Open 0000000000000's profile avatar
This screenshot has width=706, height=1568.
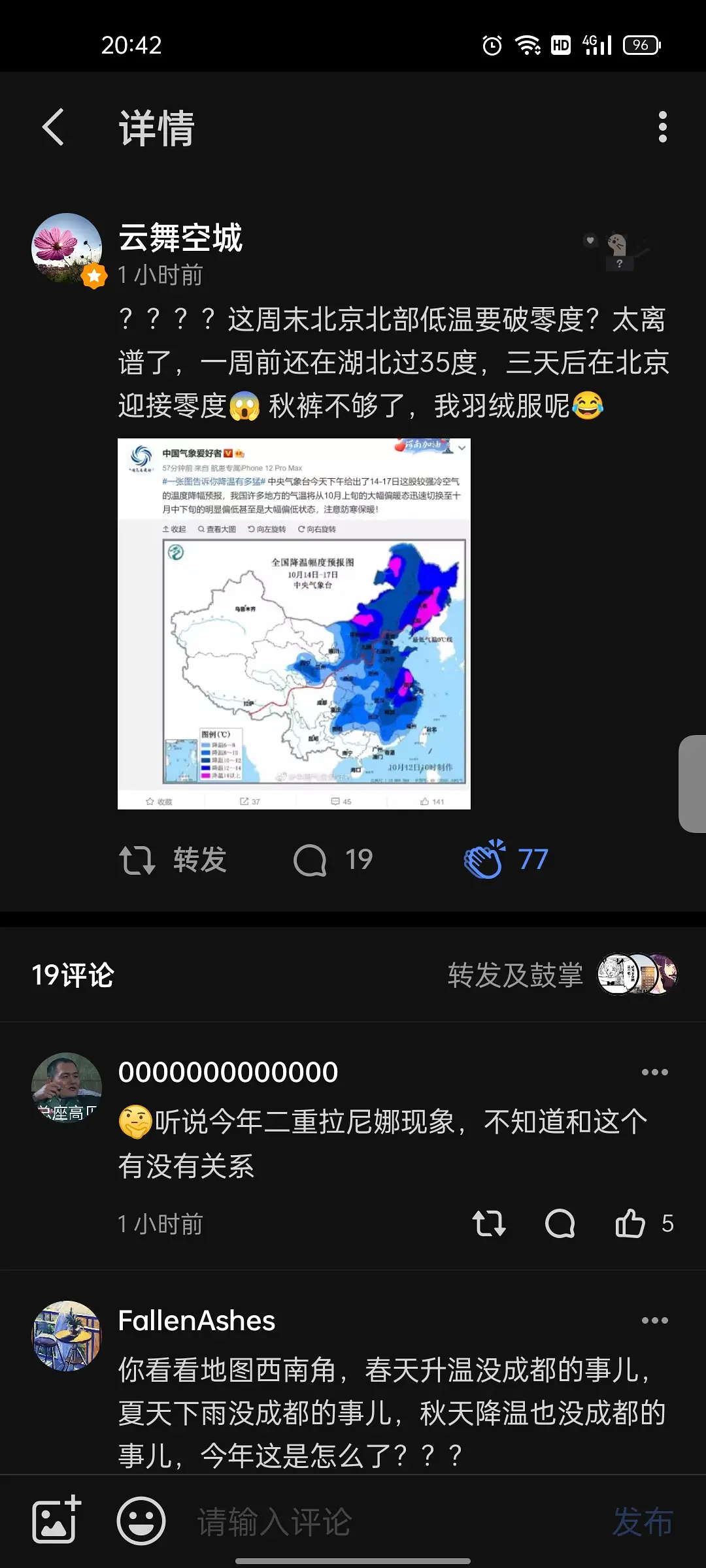67,1087
